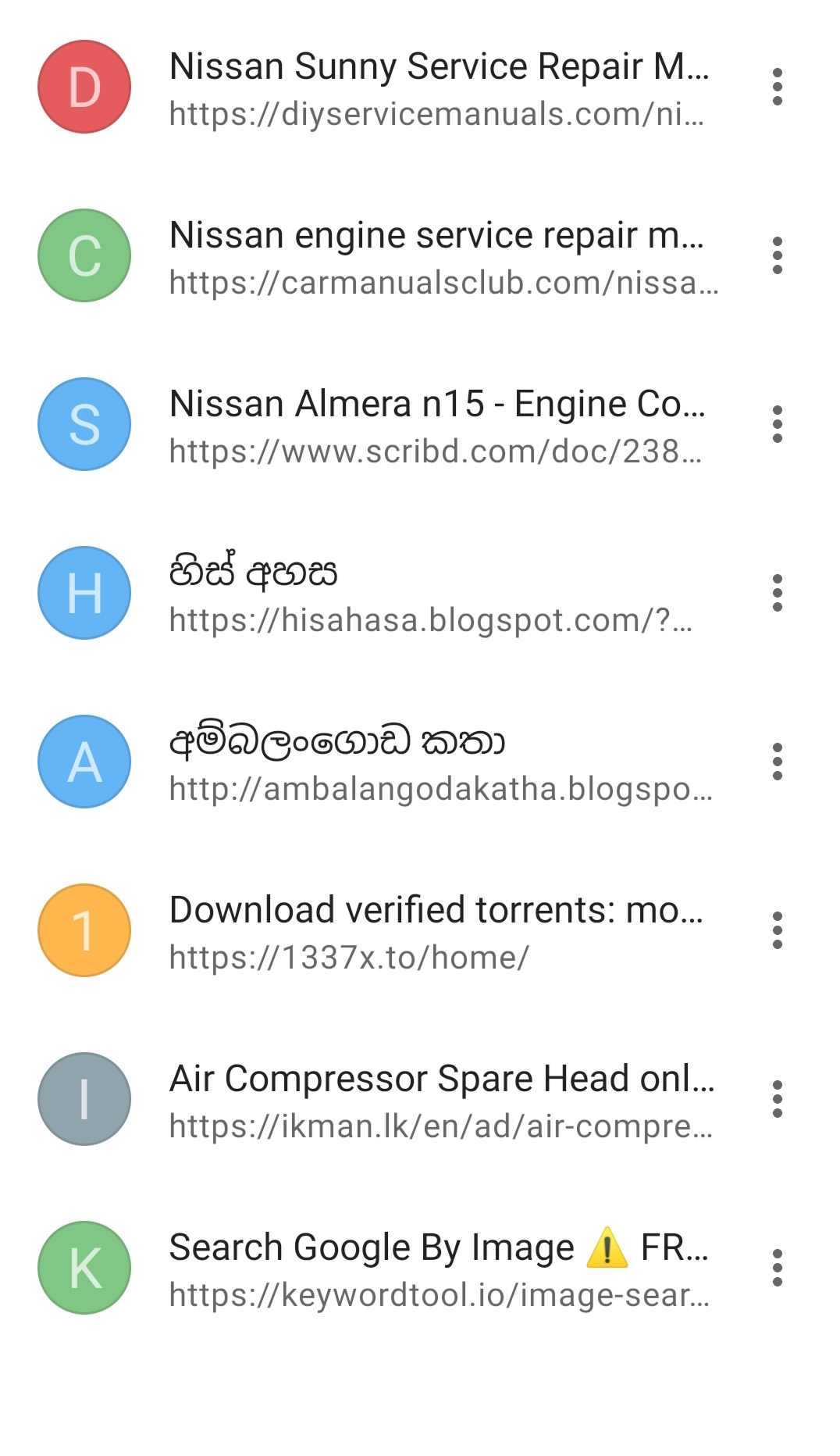
Task: Open options for the 1337x.to entry
Action: pos(777,930)
